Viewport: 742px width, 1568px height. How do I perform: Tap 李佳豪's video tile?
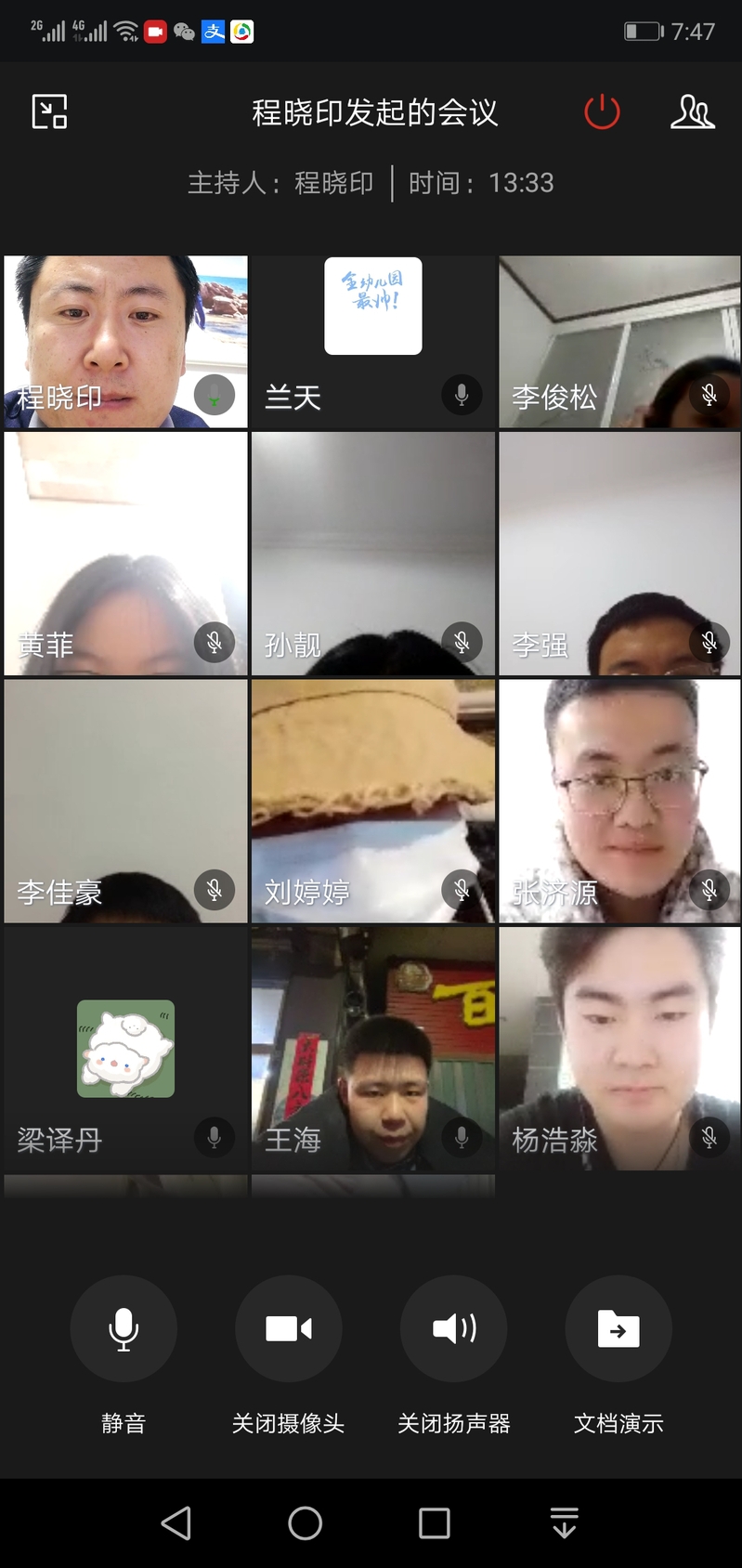click(125, 801)
